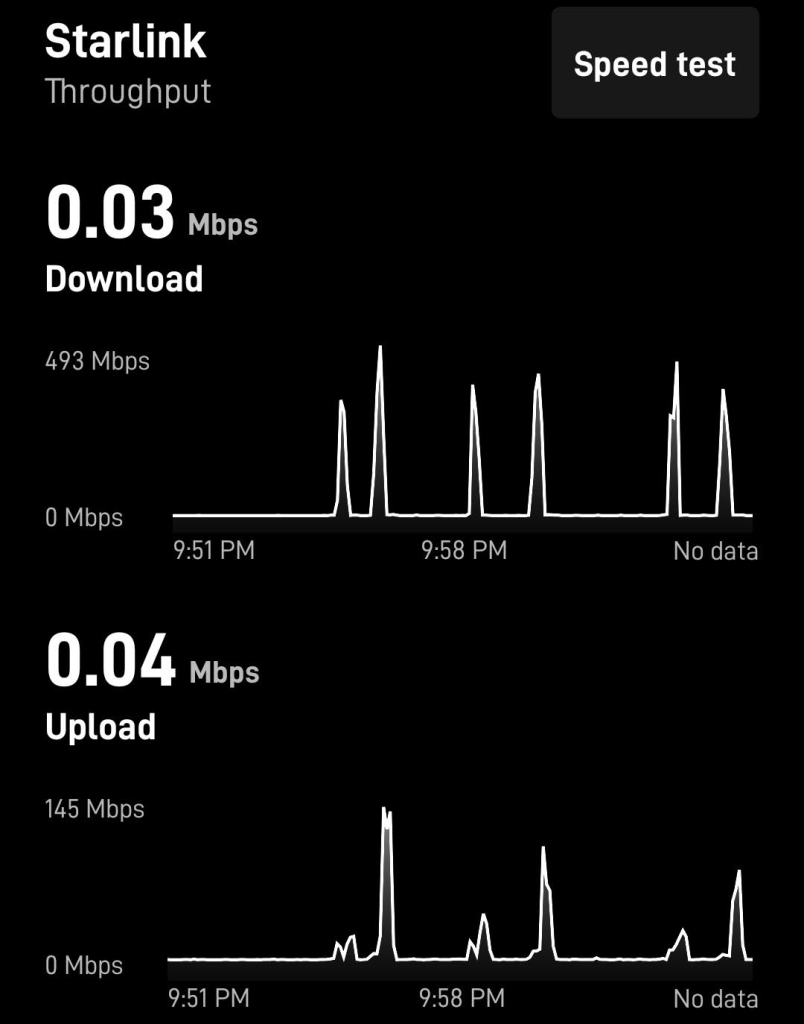This screenshot has height=1024, width=804.
Task: Run the Speed test
Action: [x=655, y=64]
